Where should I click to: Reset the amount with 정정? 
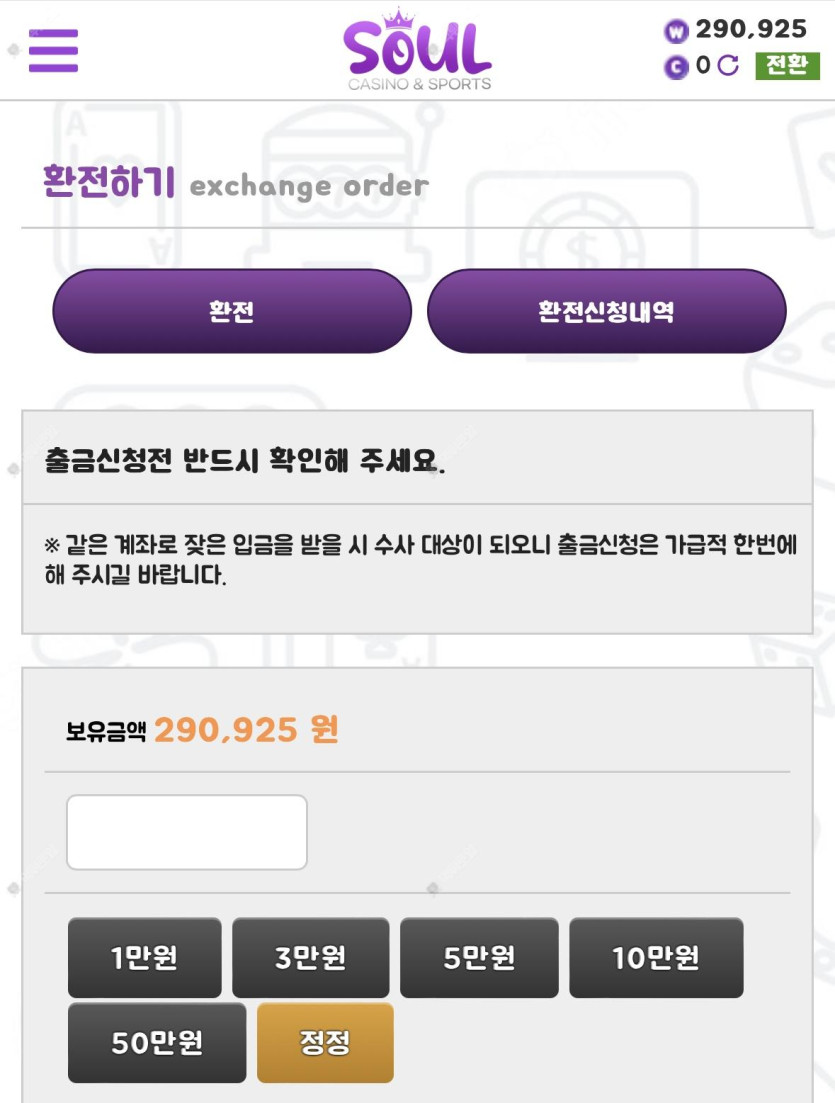click(x=325, y=1043)
